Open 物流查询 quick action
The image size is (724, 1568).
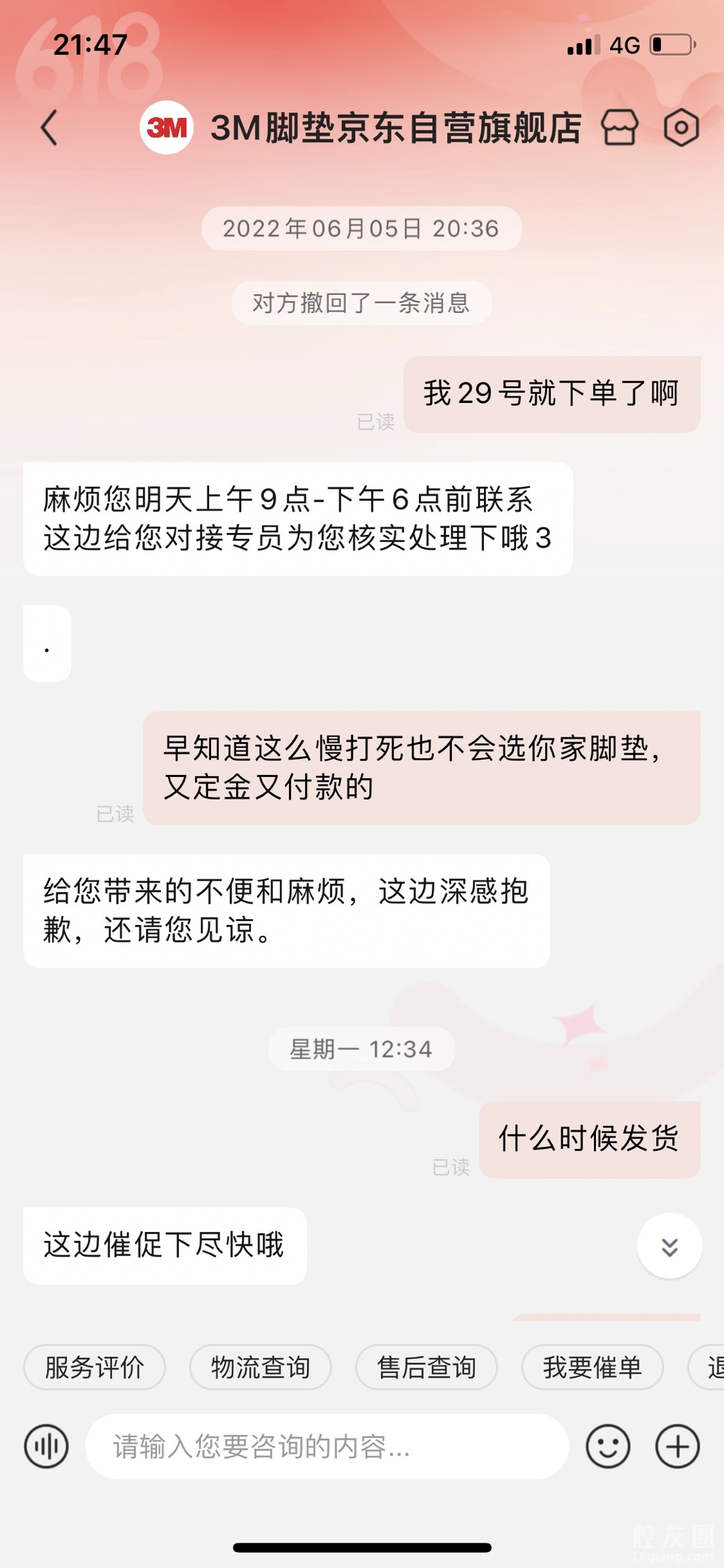[260, 1367]
